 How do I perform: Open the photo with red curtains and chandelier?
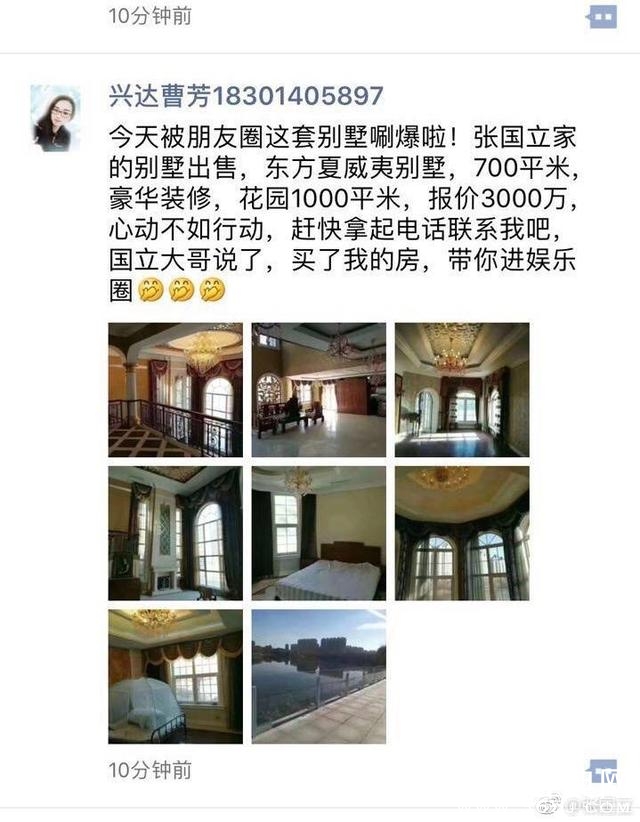coord(462,390)
